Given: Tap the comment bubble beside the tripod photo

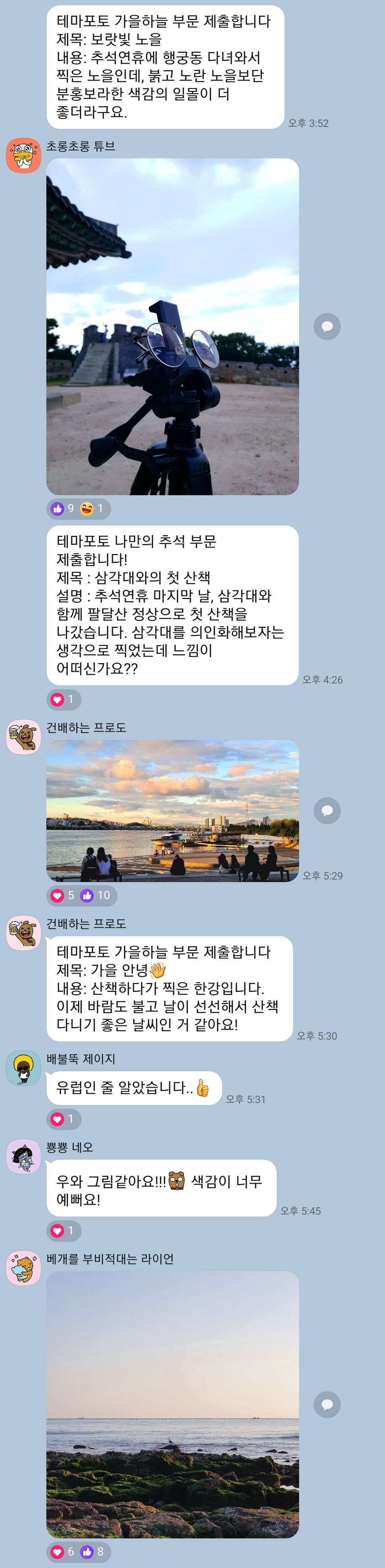Looking at the screenshot, I should (x=327, y=326).
